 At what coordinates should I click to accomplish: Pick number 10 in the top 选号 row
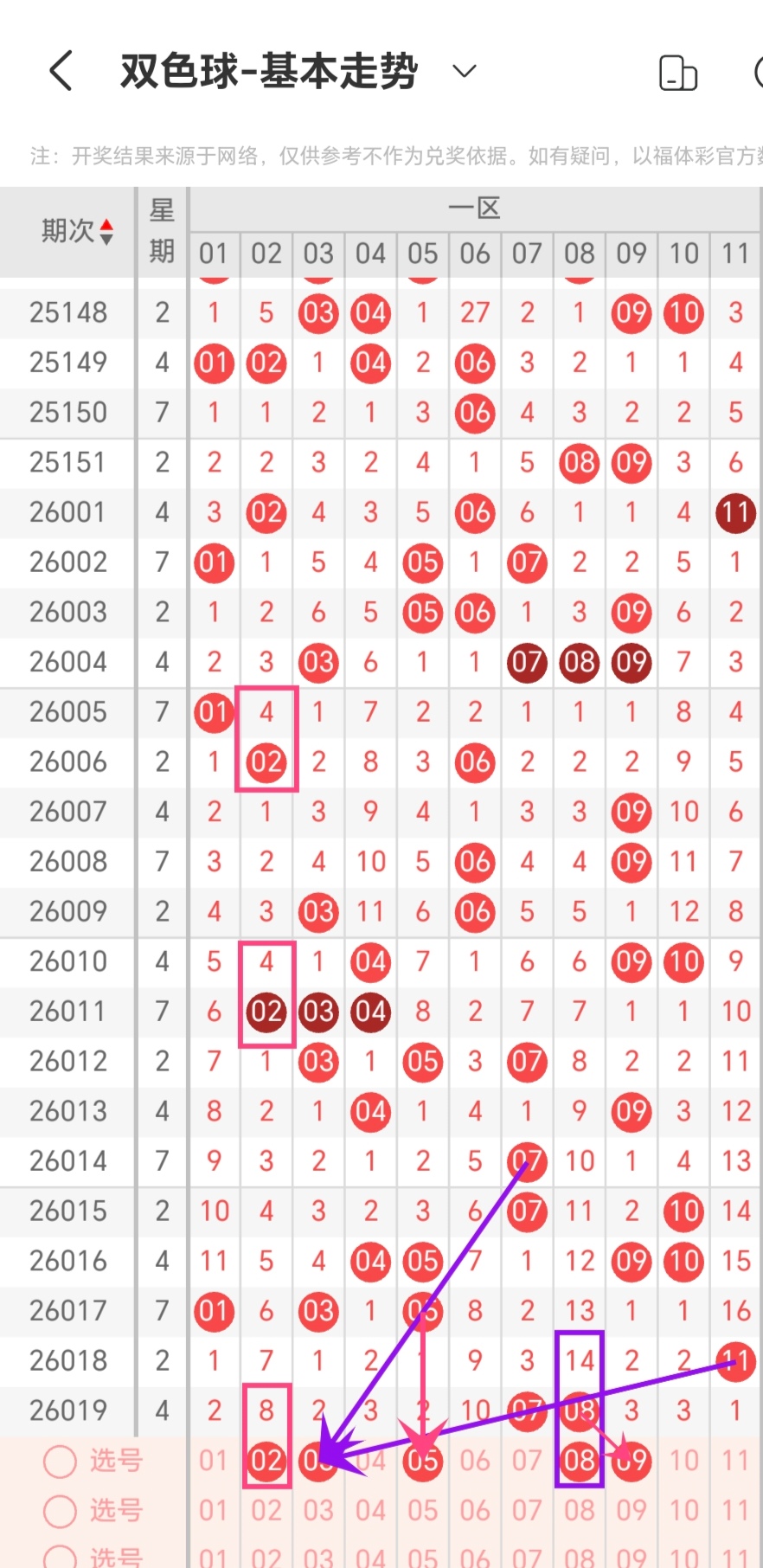[x=683, y=1462]
